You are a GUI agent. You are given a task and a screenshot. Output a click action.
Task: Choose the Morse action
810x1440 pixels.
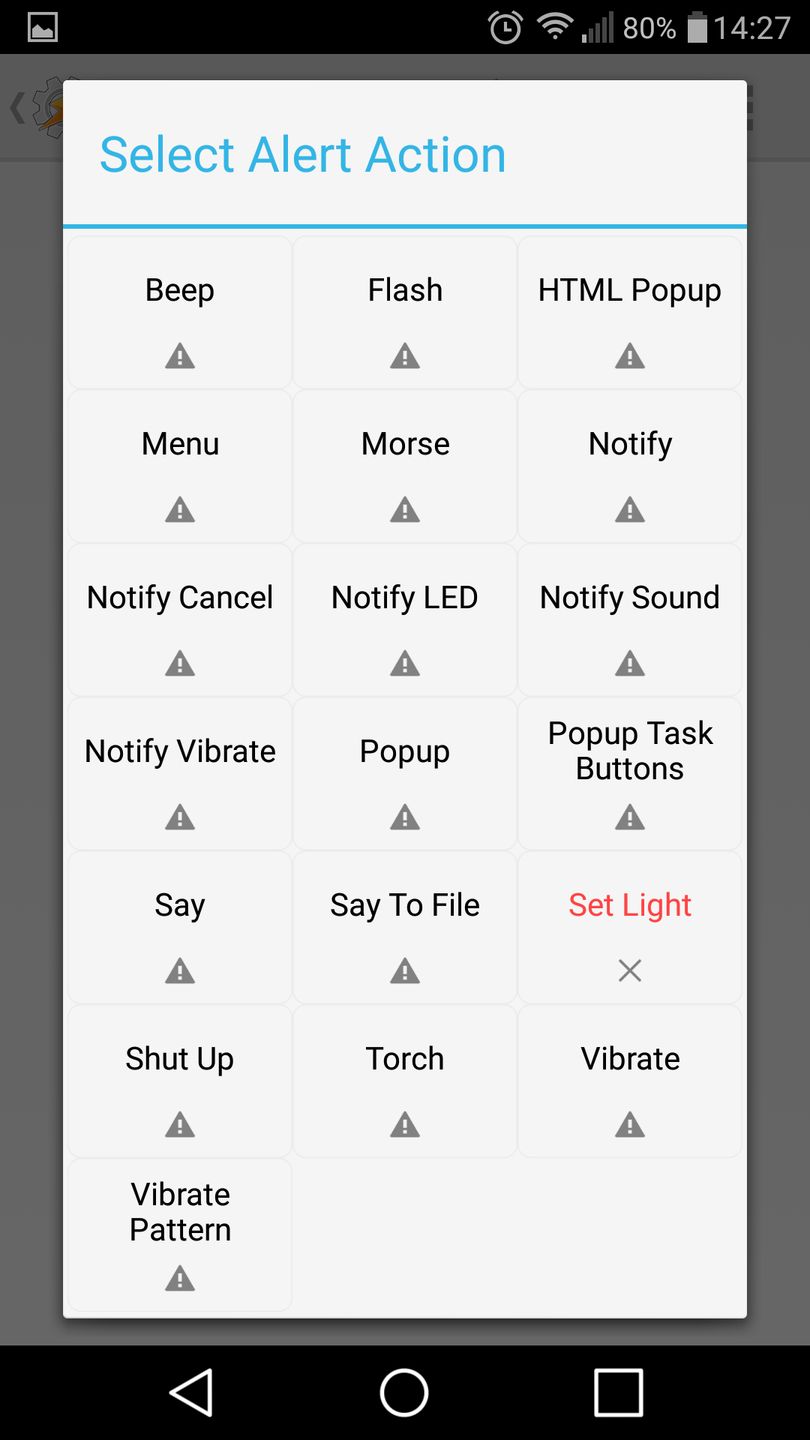pyautogui.click(x=405, y=466)
